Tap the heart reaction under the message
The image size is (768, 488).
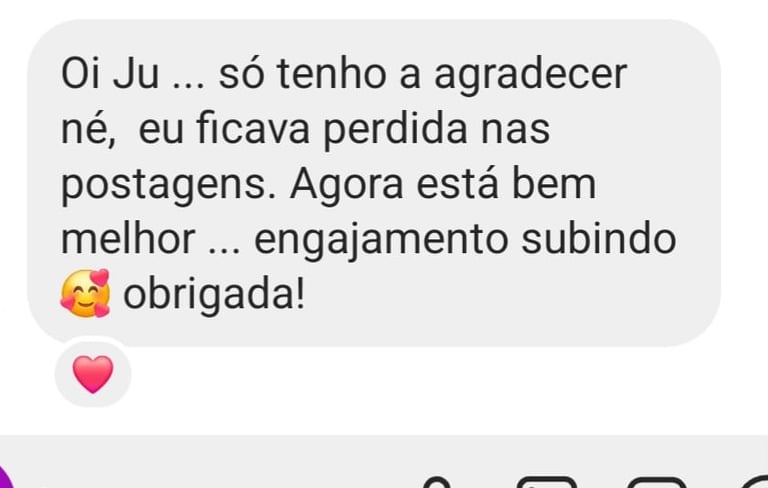pos(93,374)
